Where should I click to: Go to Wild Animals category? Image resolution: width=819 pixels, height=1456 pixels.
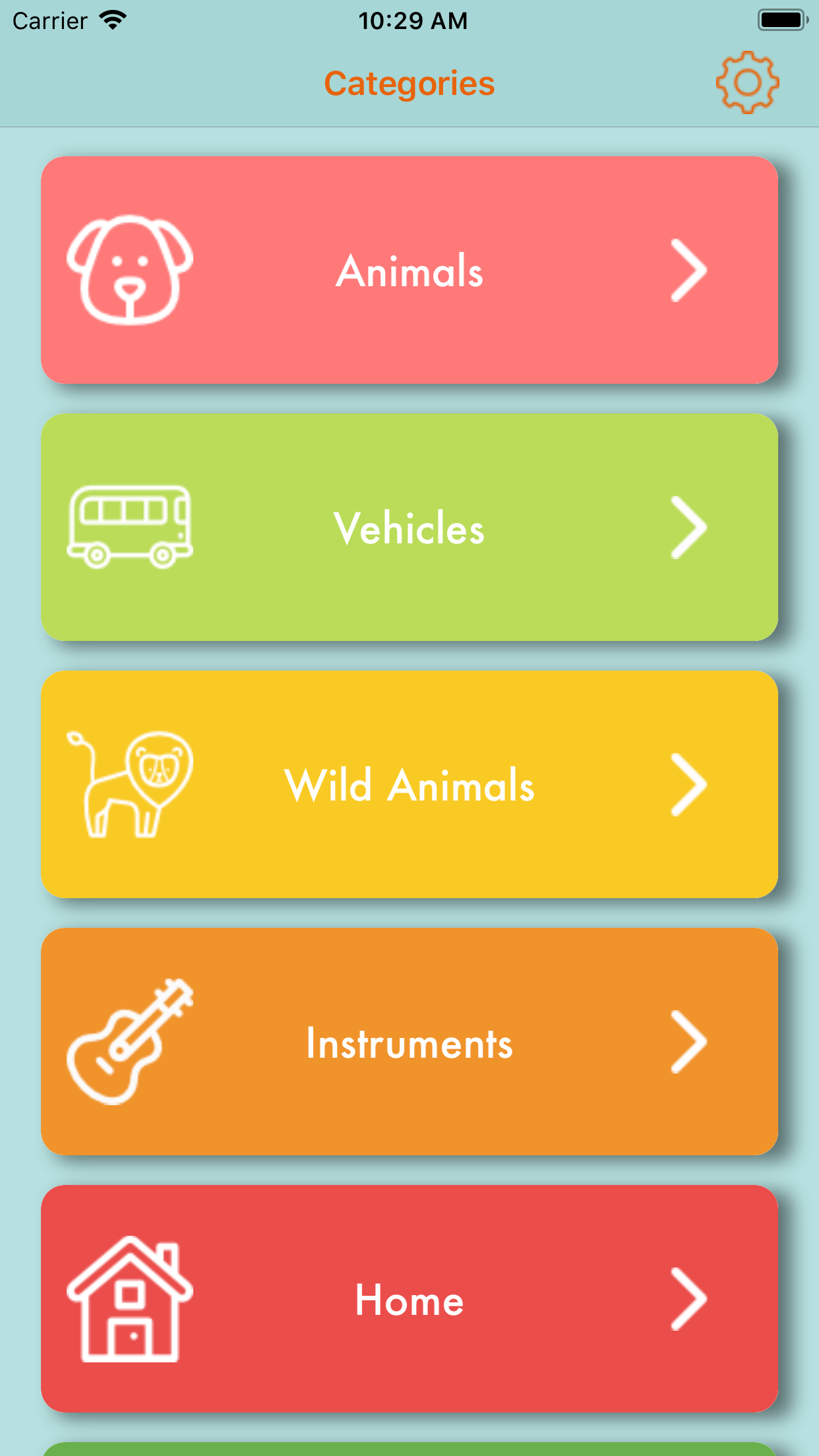pyautogui.click(x=409, y=785)
